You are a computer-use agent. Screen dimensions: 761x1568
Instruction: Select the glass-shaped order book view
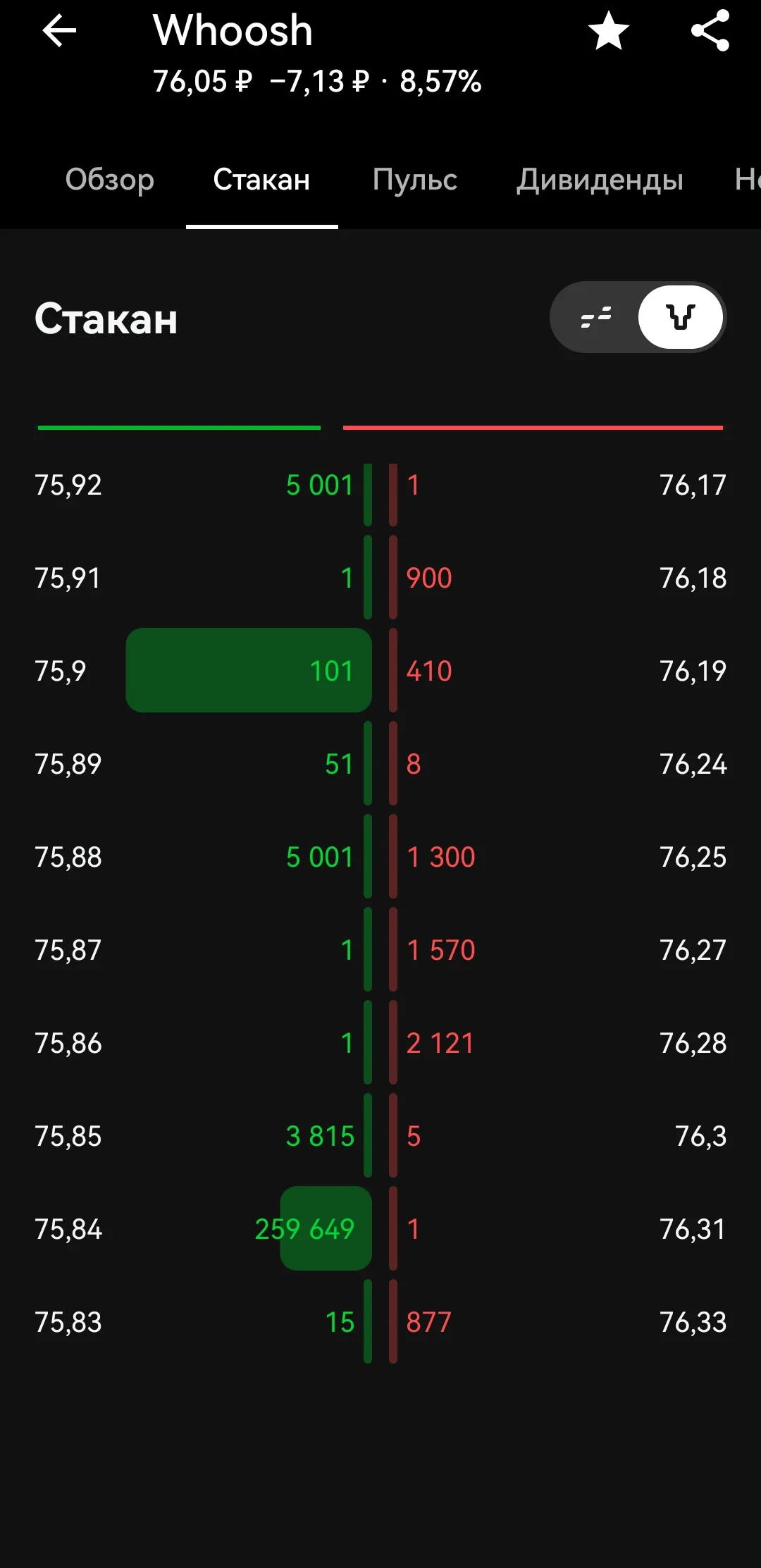pyautogui.click(x=681, y=317)
